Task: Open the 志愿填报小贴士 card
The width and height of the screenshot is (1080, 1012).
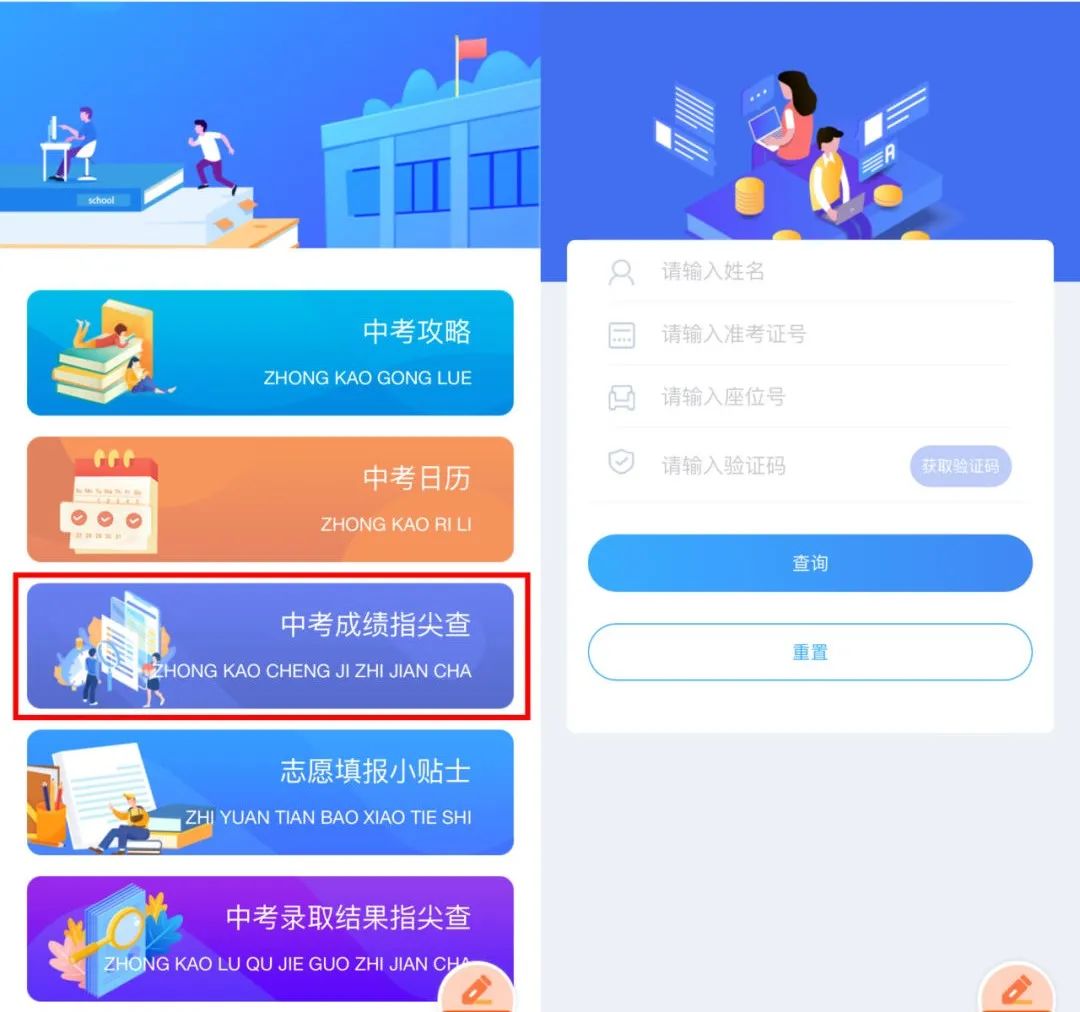Action: [x=270, y=792]
